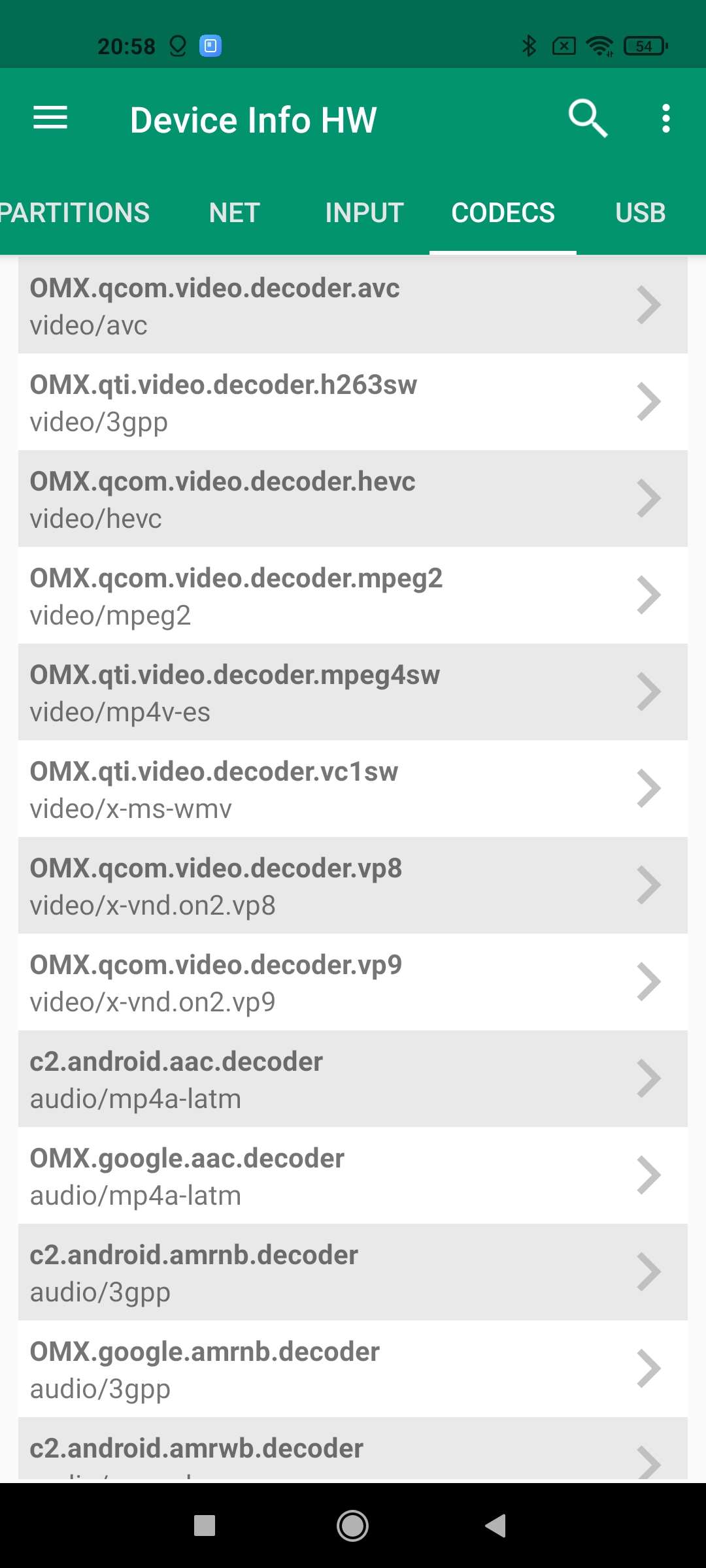Open OMX.qti.video.decoder.h263sw codec

[x=352, y=402]
